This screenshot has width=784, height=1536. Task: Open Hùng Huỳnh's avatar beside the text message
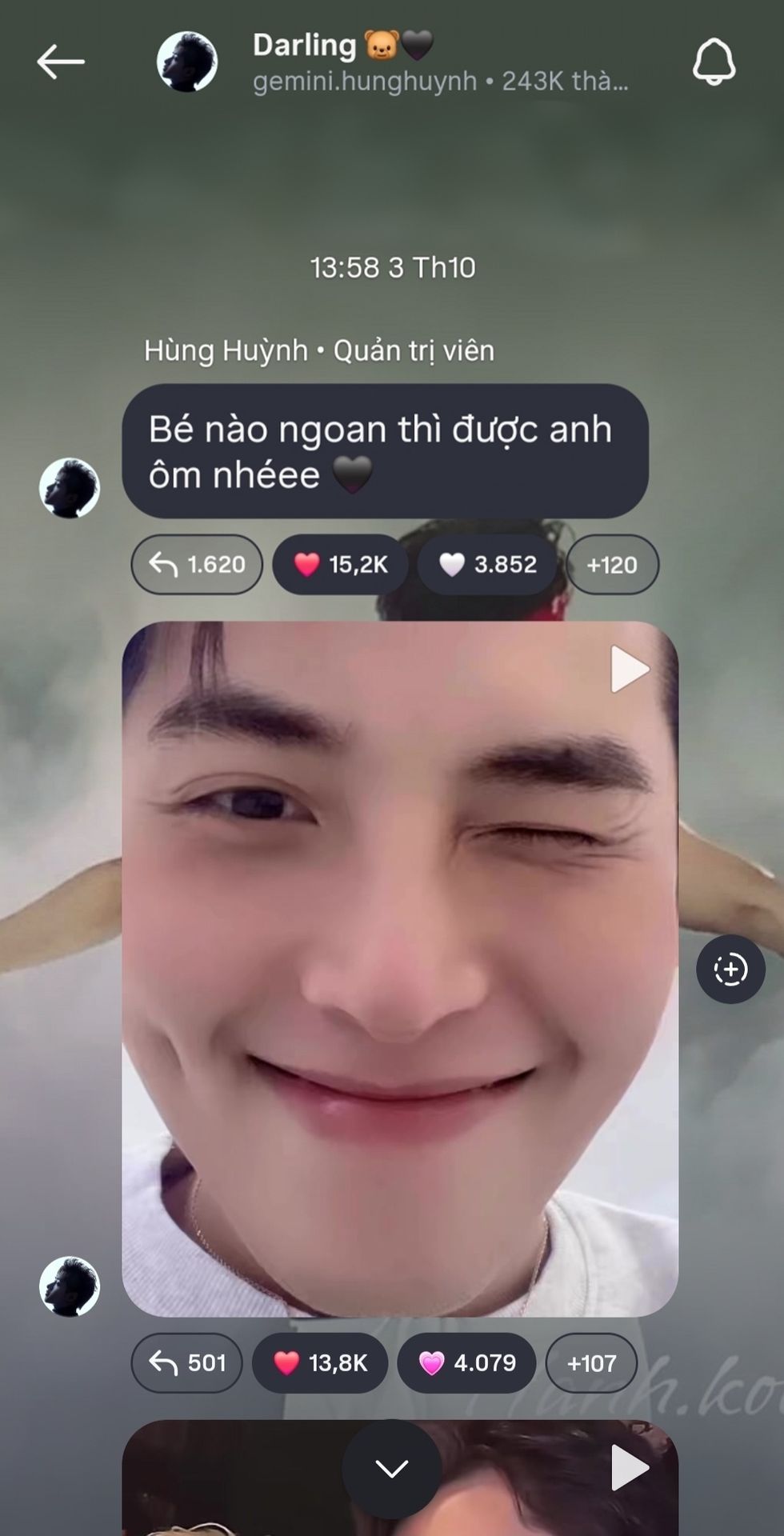point(70,488)
